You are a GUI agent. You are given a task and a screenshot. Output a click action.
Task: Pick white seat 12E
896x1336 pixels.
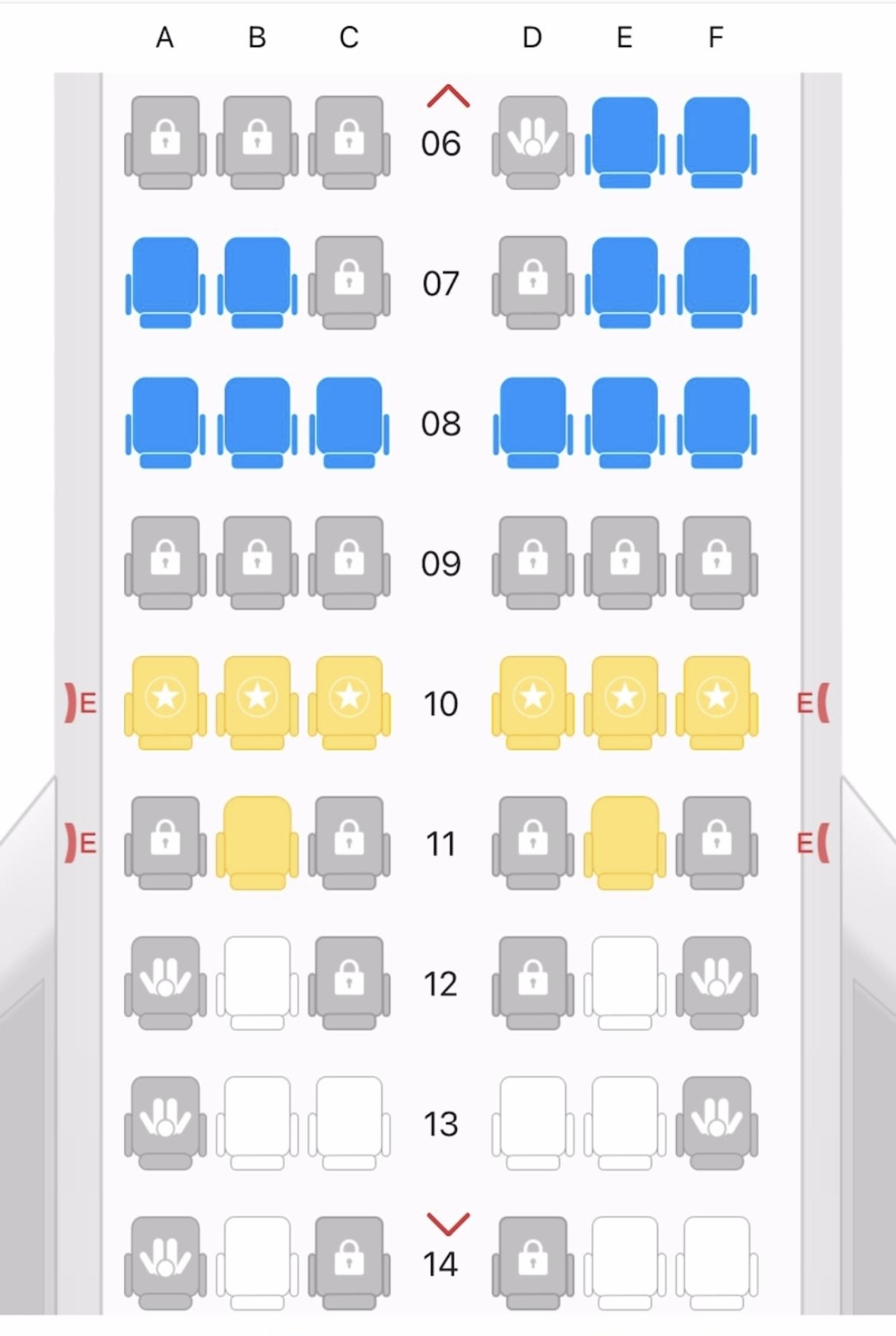[625, 981]
